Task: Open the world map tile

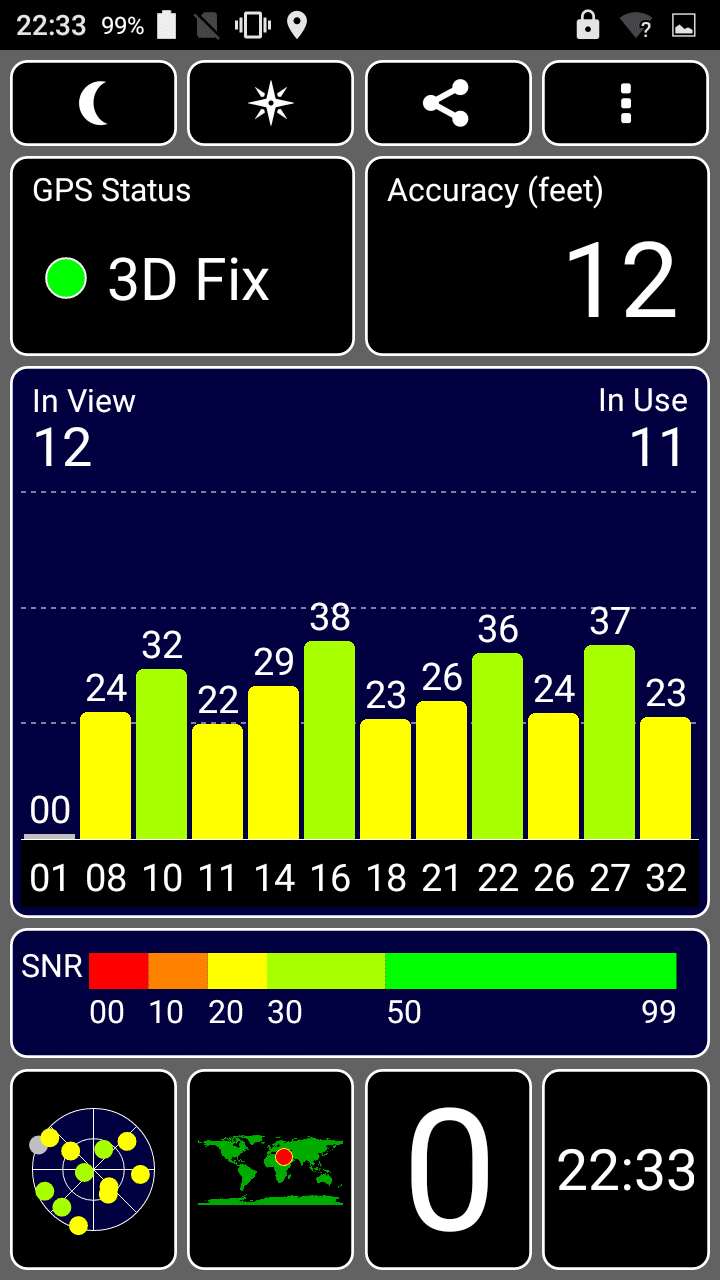Action: coord(271,1169)
